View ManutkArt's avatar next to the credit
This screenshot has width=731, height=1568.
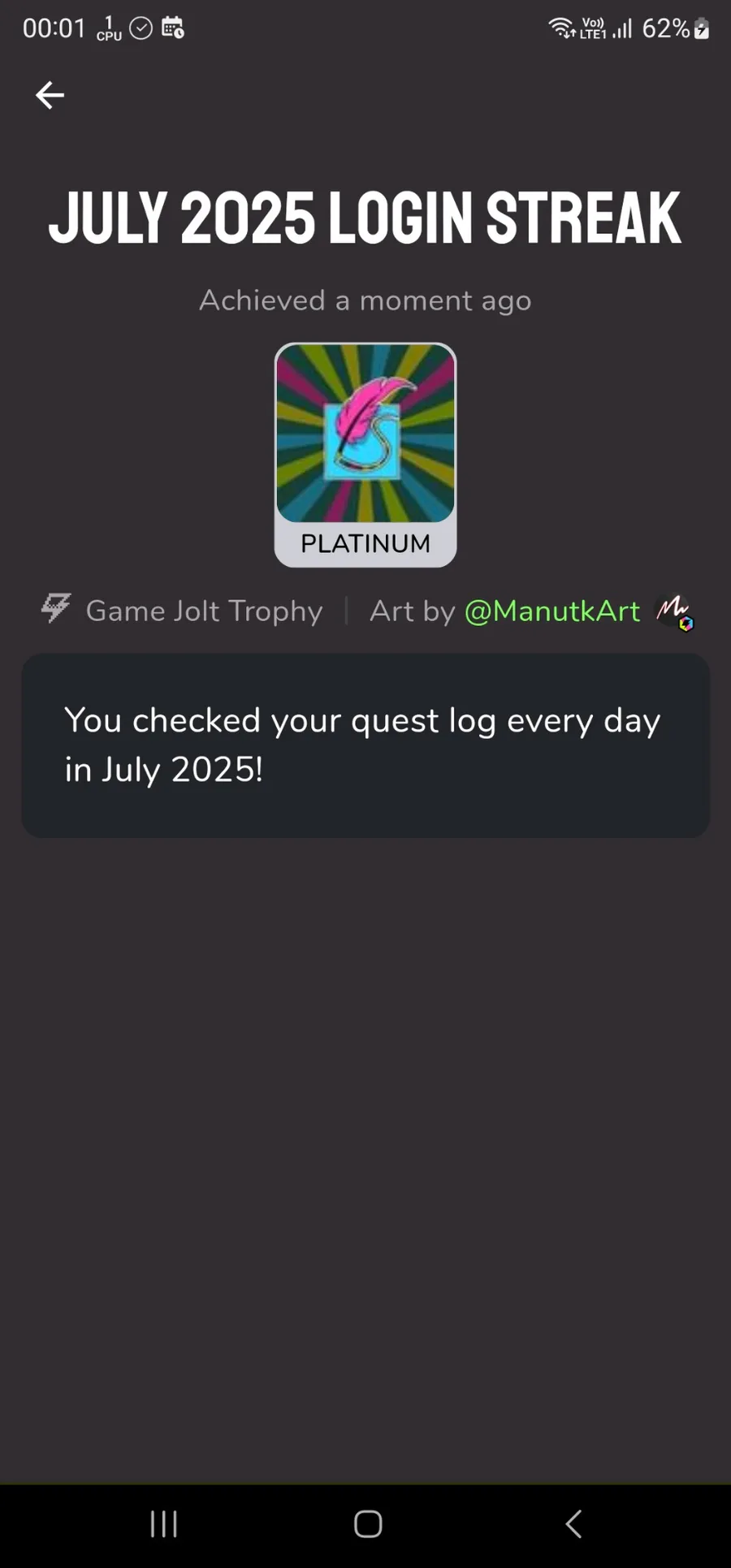[x=673, y=611]
